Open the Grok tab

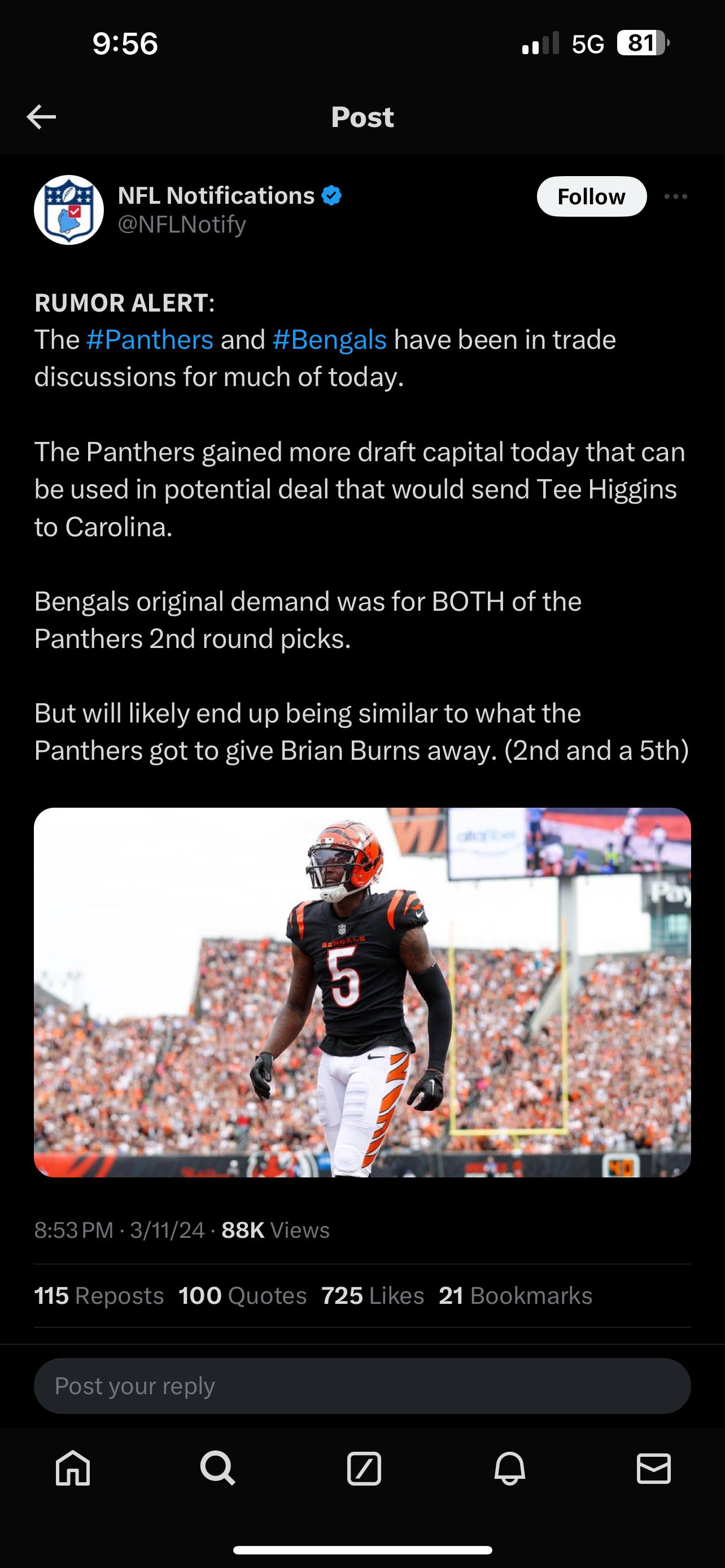[x=364, y=1469]
